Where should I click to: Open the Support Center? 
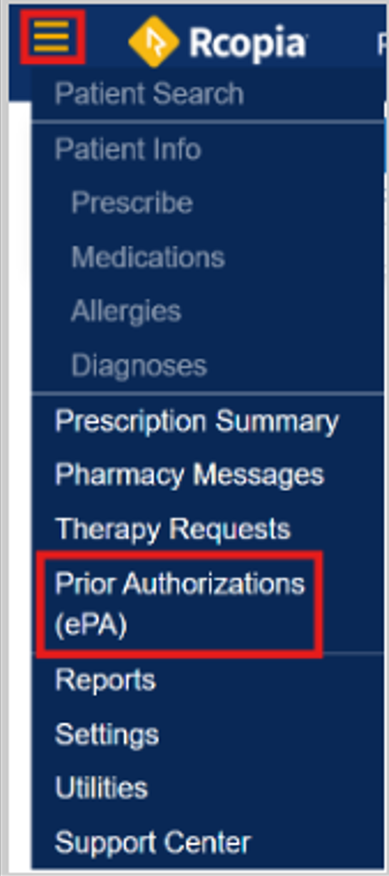(153, 842)
